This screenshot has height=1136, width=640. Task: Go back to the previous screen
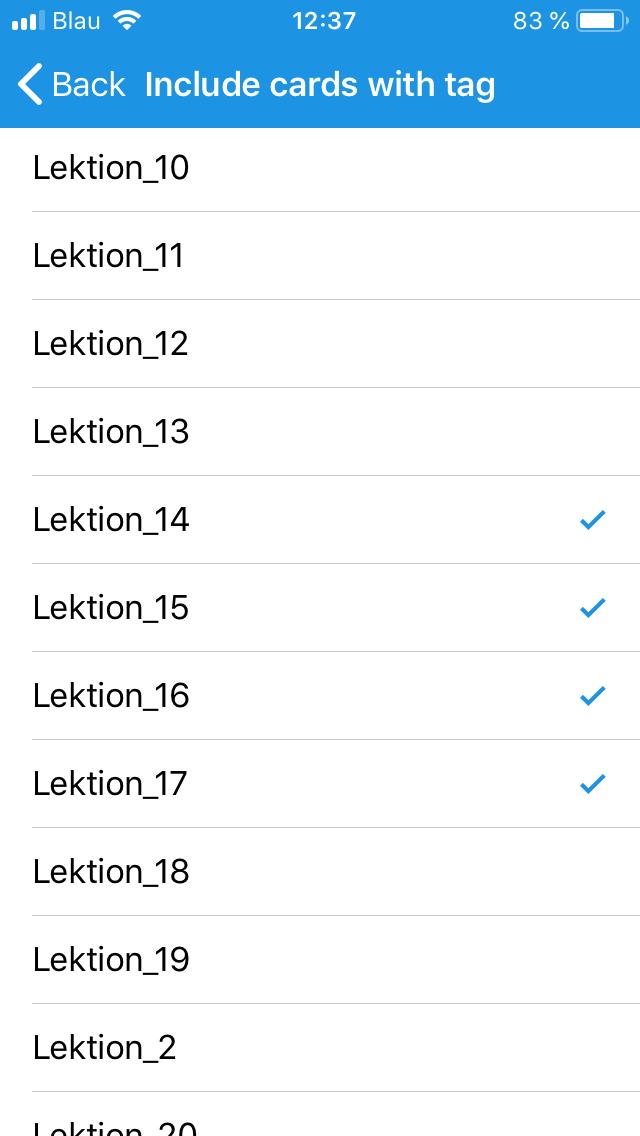click(71, 85)
